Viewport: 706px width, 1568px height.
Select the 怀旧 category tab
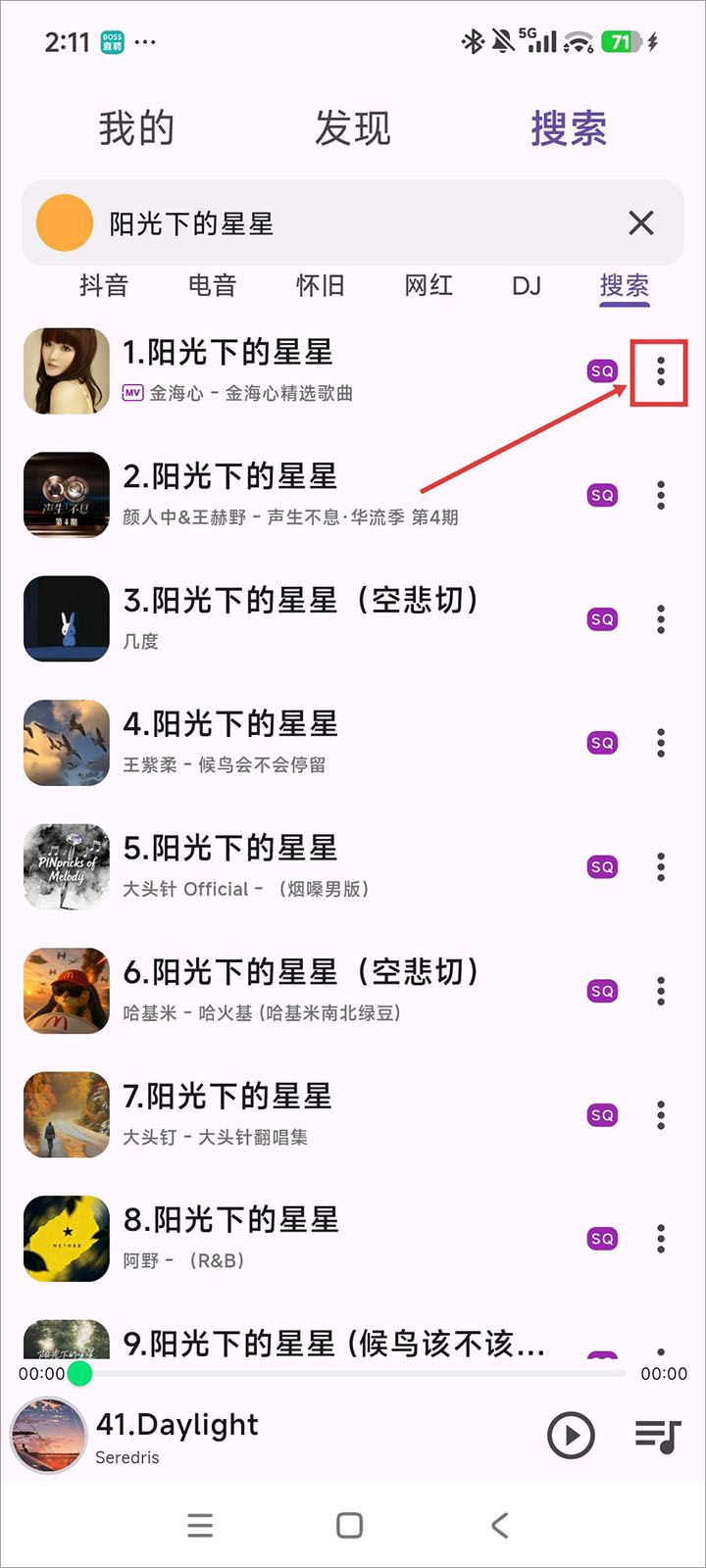pos(321,285)
